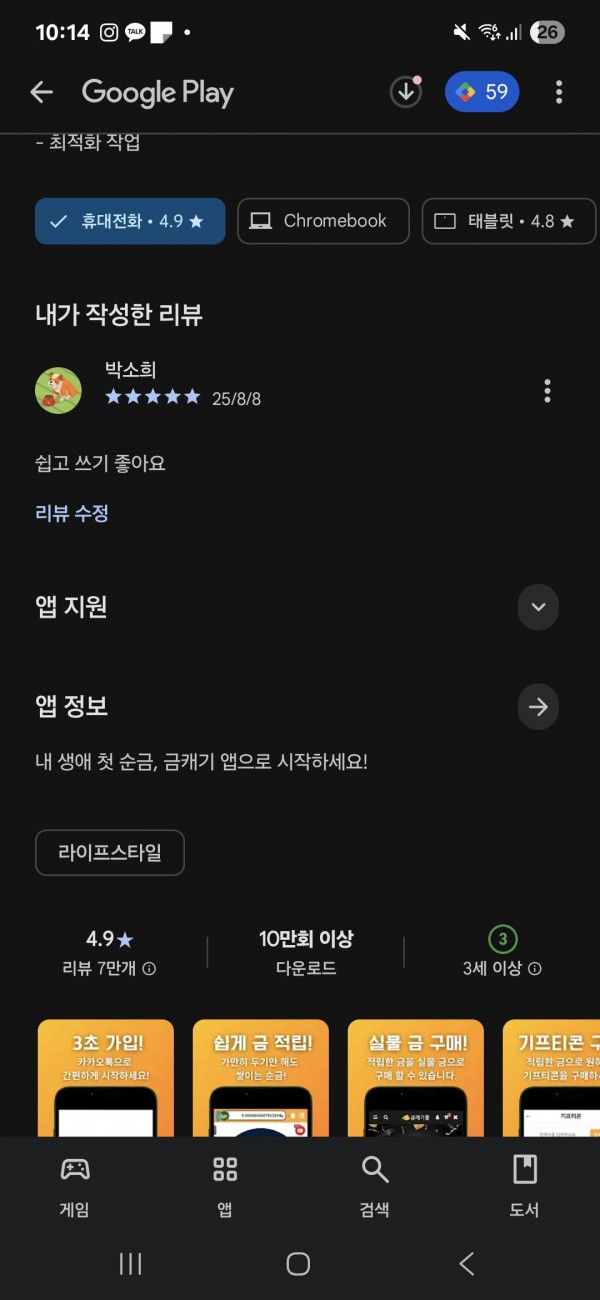Open the 앱 정보 arrow
Image resolution: width=600 pixels, height=1300 pixels.
pos(538,707)
